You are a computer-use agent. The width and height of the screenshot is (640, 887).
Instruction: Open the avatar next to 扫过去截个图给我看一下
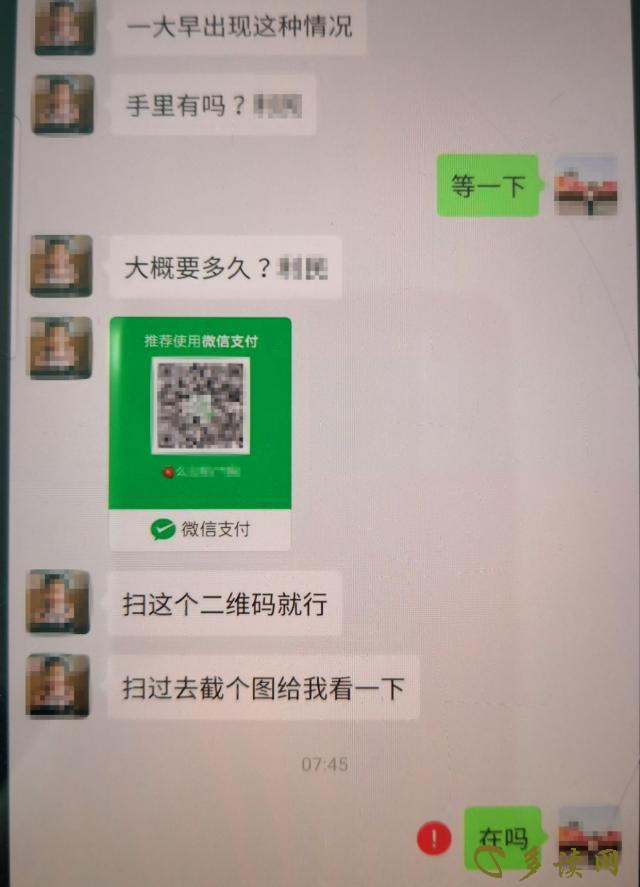tap(58, 685)
